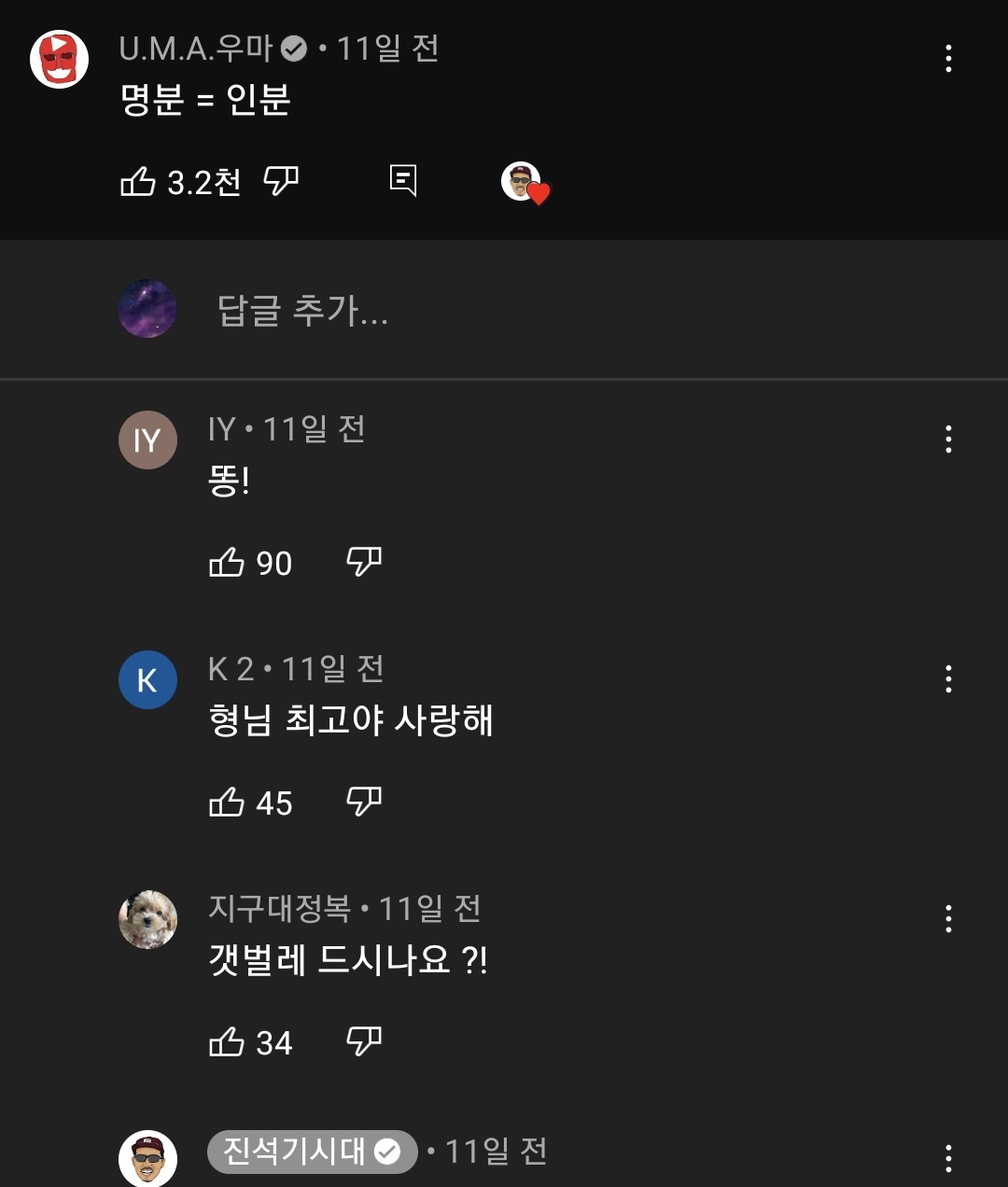Like U.M.A.우마's comment

(x=138, y=181)
